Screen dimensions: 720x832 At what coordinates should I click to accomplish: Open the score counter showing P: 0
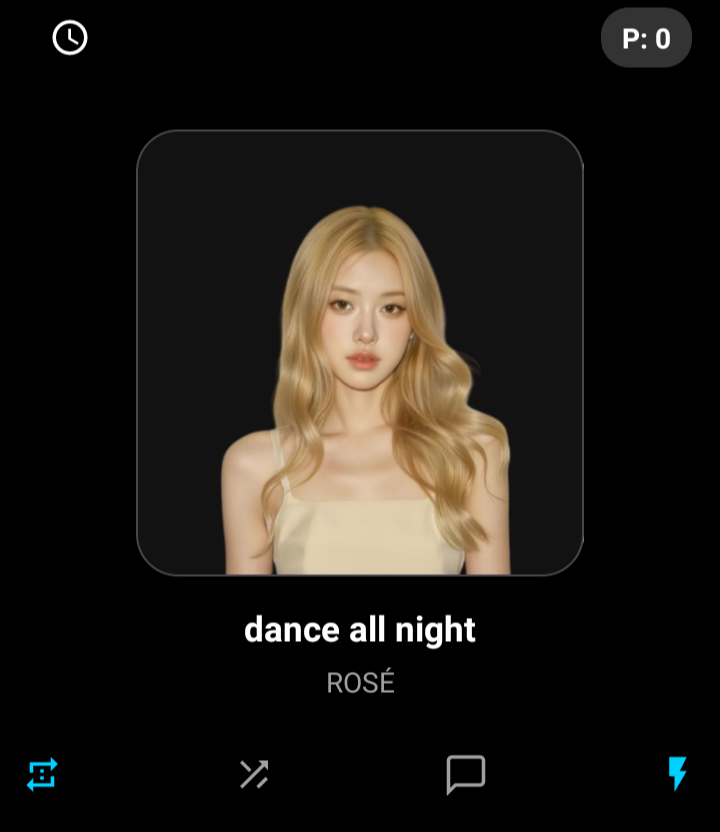(x=646, y=37)
